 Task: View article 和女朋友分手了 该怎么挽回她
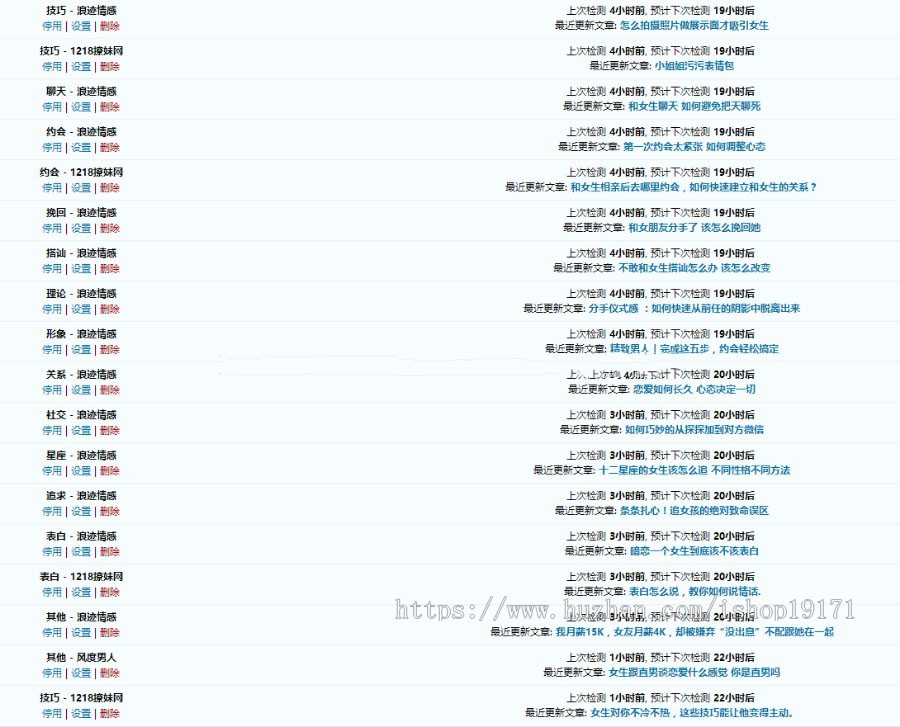point(694,228)
